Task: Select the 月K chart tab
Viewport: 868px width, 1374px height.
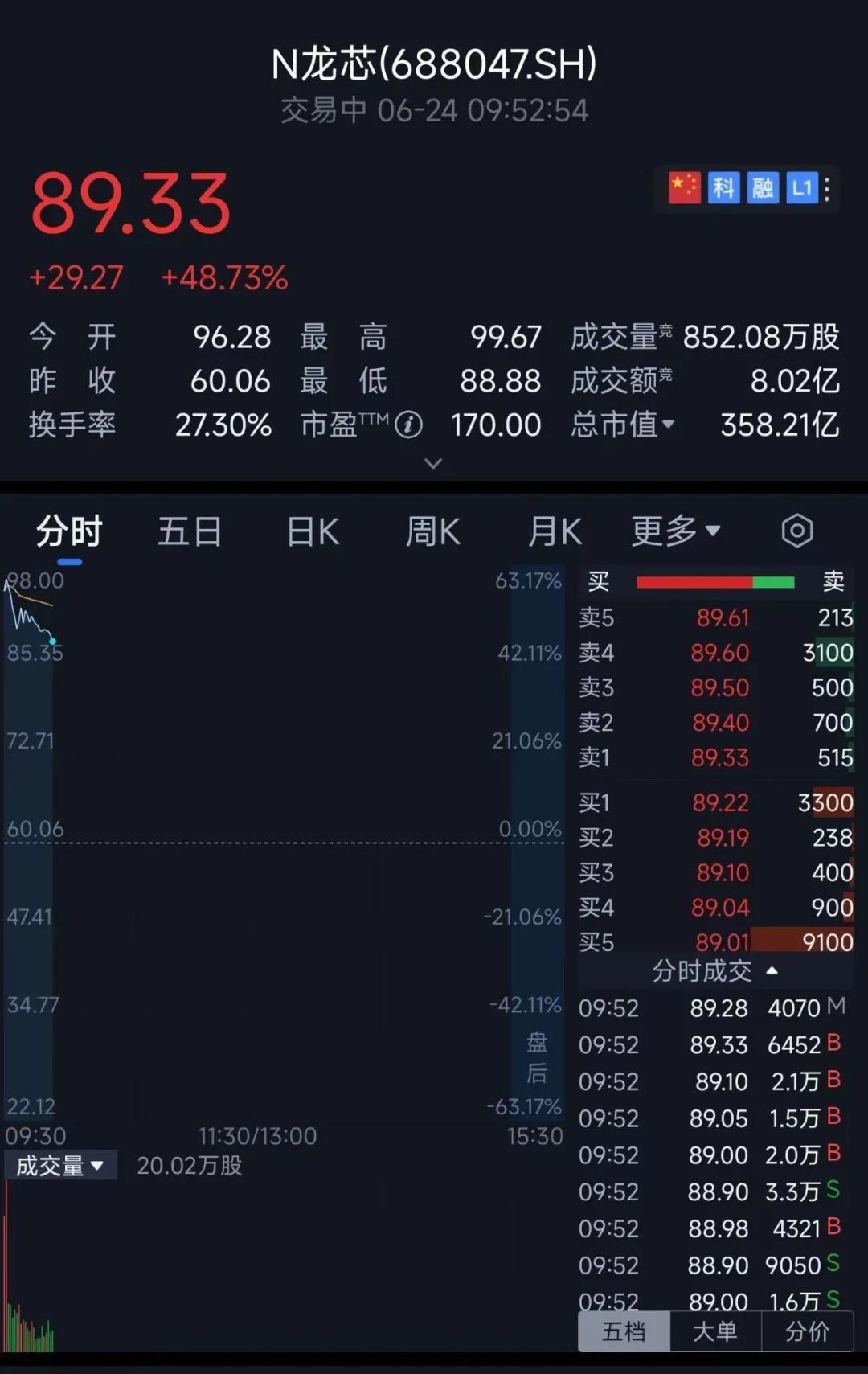Action: pos(555,531)
